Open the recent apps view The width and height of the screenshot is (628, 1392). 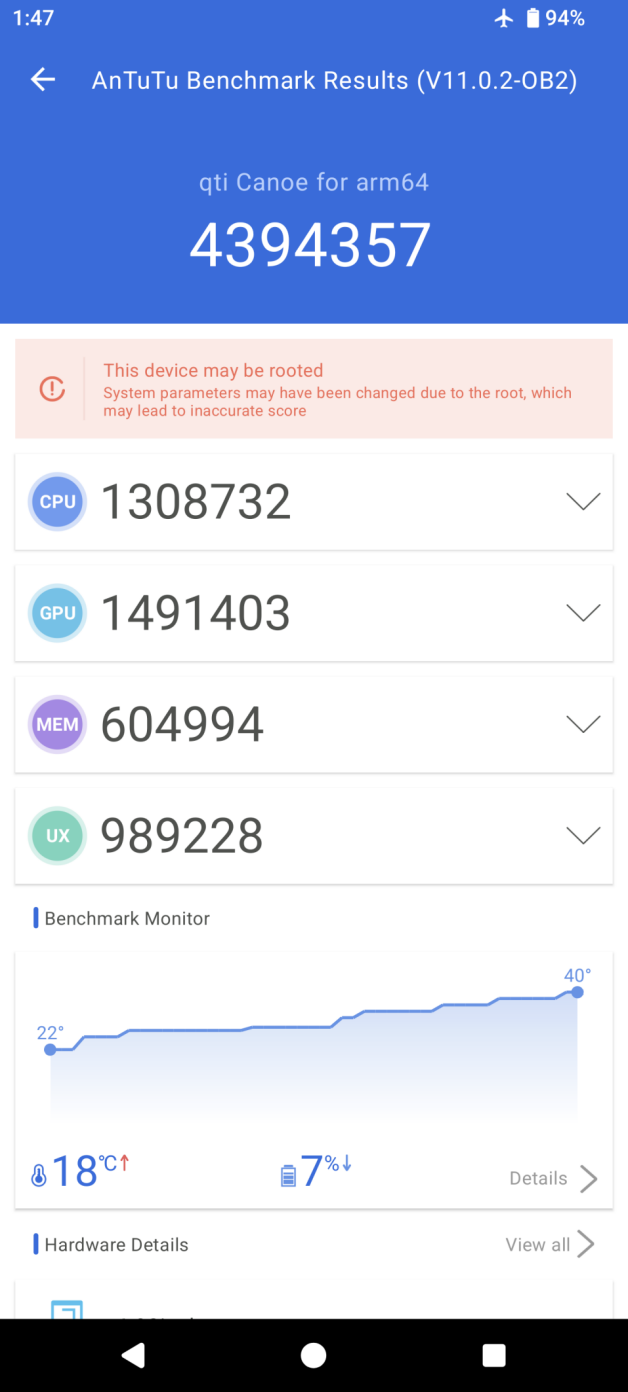494,1355
